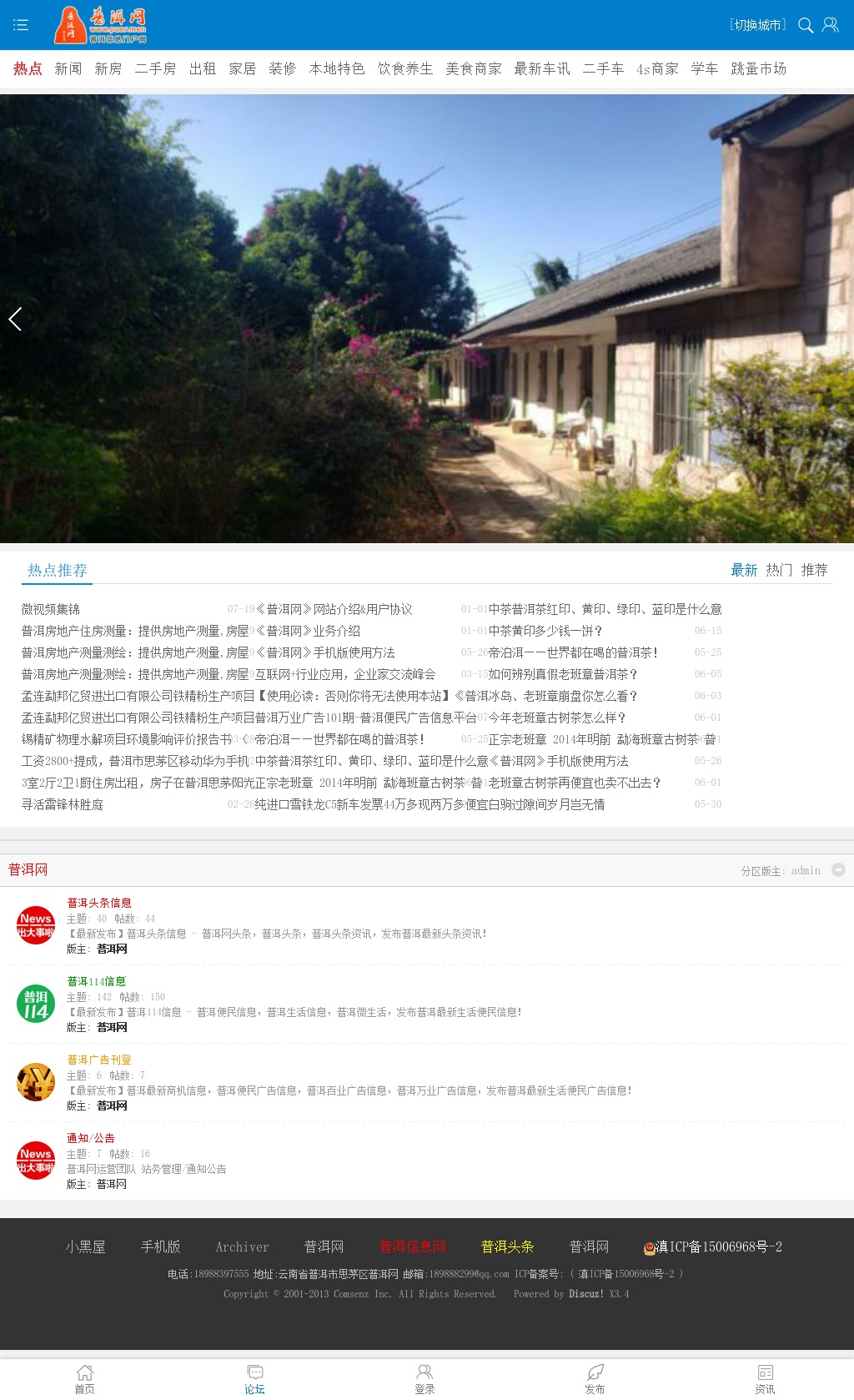Go to the 首页 tab

(x=85, y=1378)
